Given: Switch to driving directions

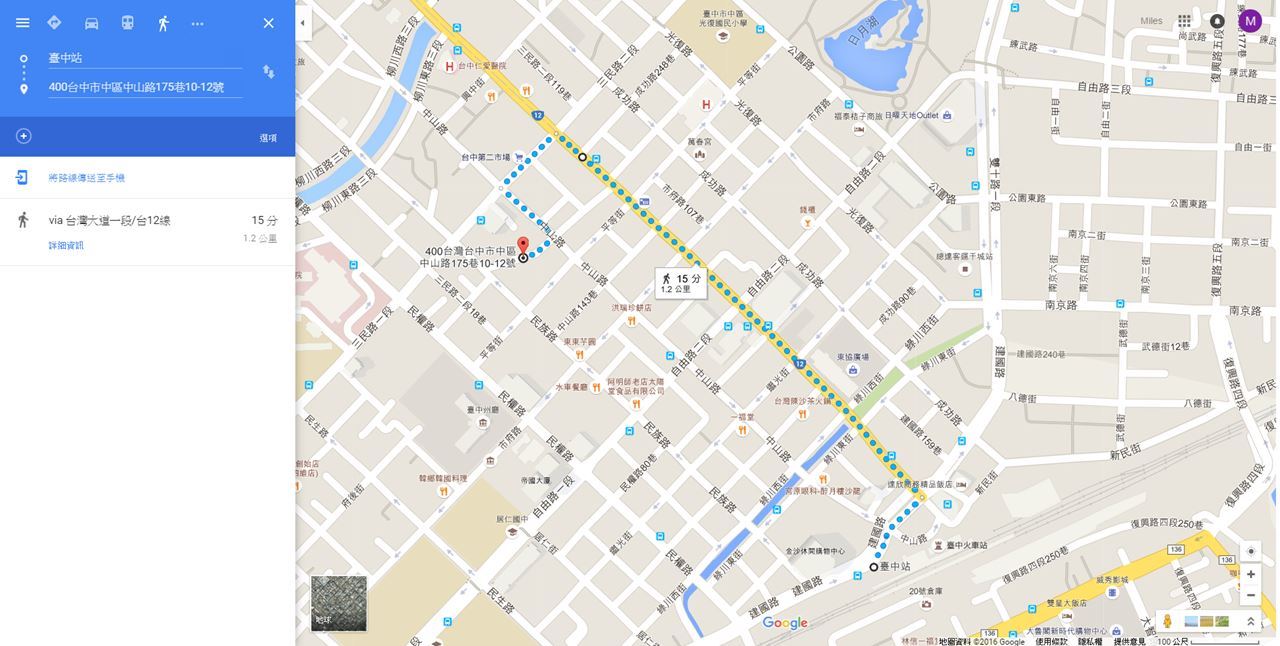Looking at the screenshot, I should [91, 23].
